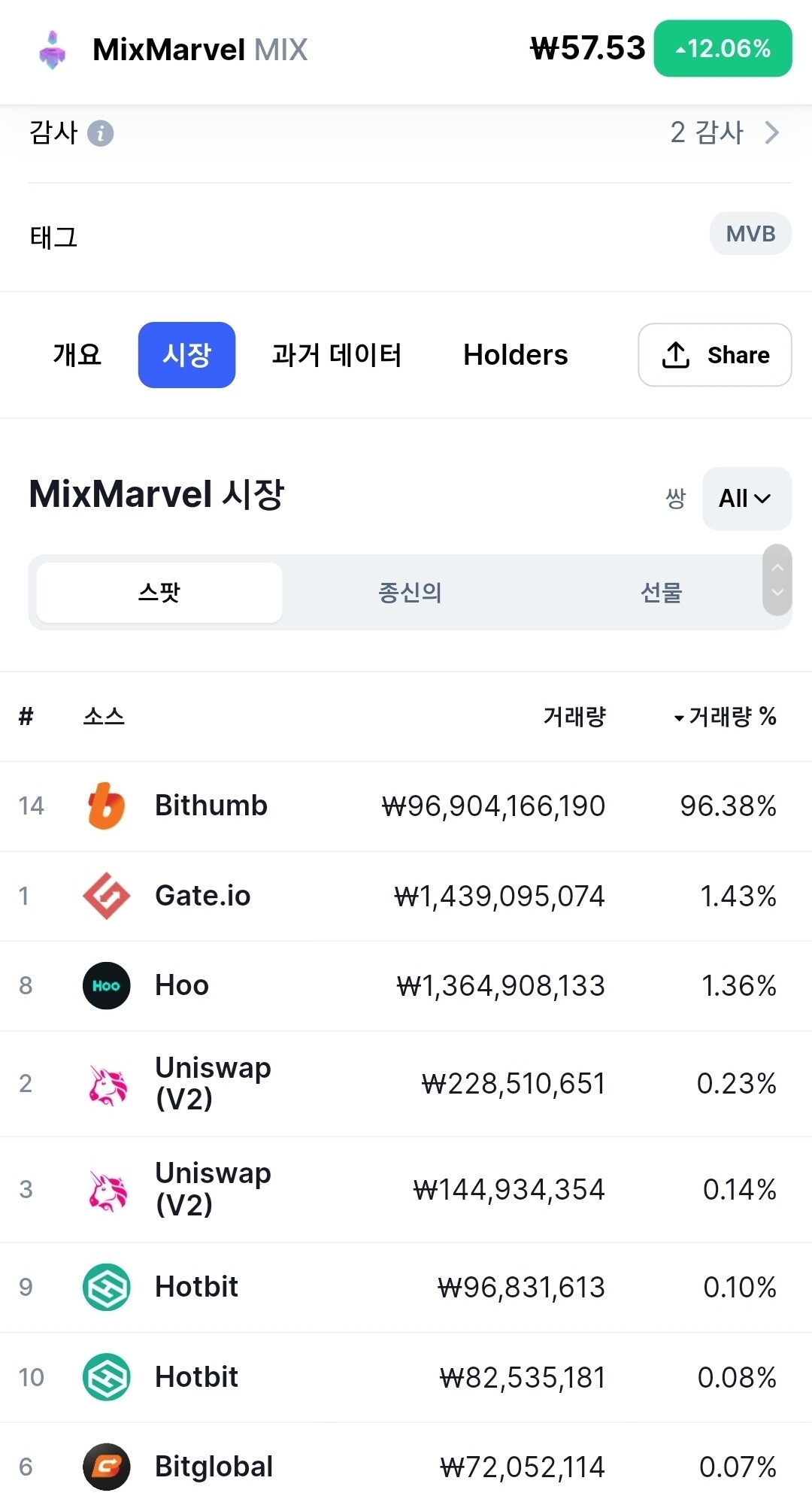
Task: Open the All pairs dropdown
Action: pyautogui.click(x=745, y=499)
